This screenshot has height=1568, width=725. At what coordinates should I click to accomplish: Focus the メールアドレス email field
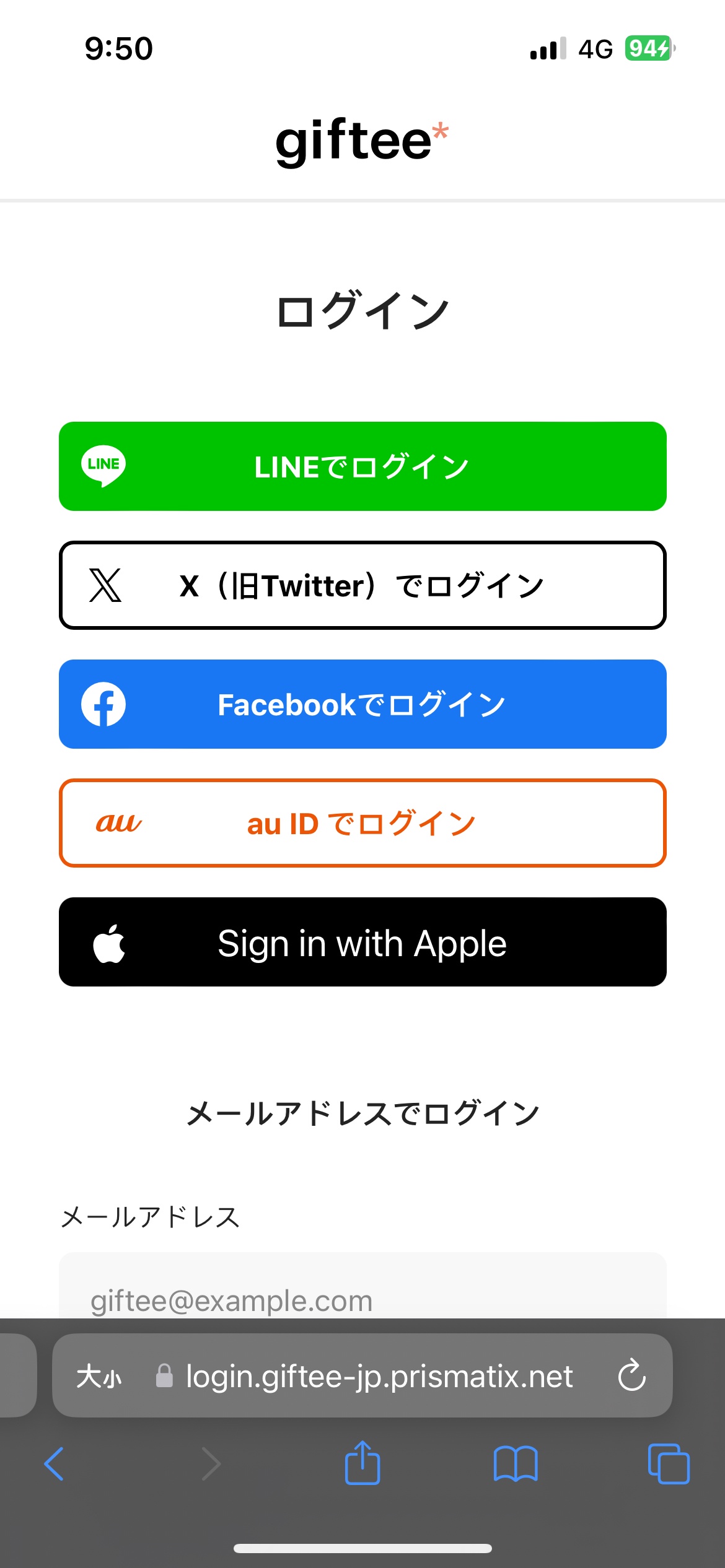click(x=362, y=1287)
